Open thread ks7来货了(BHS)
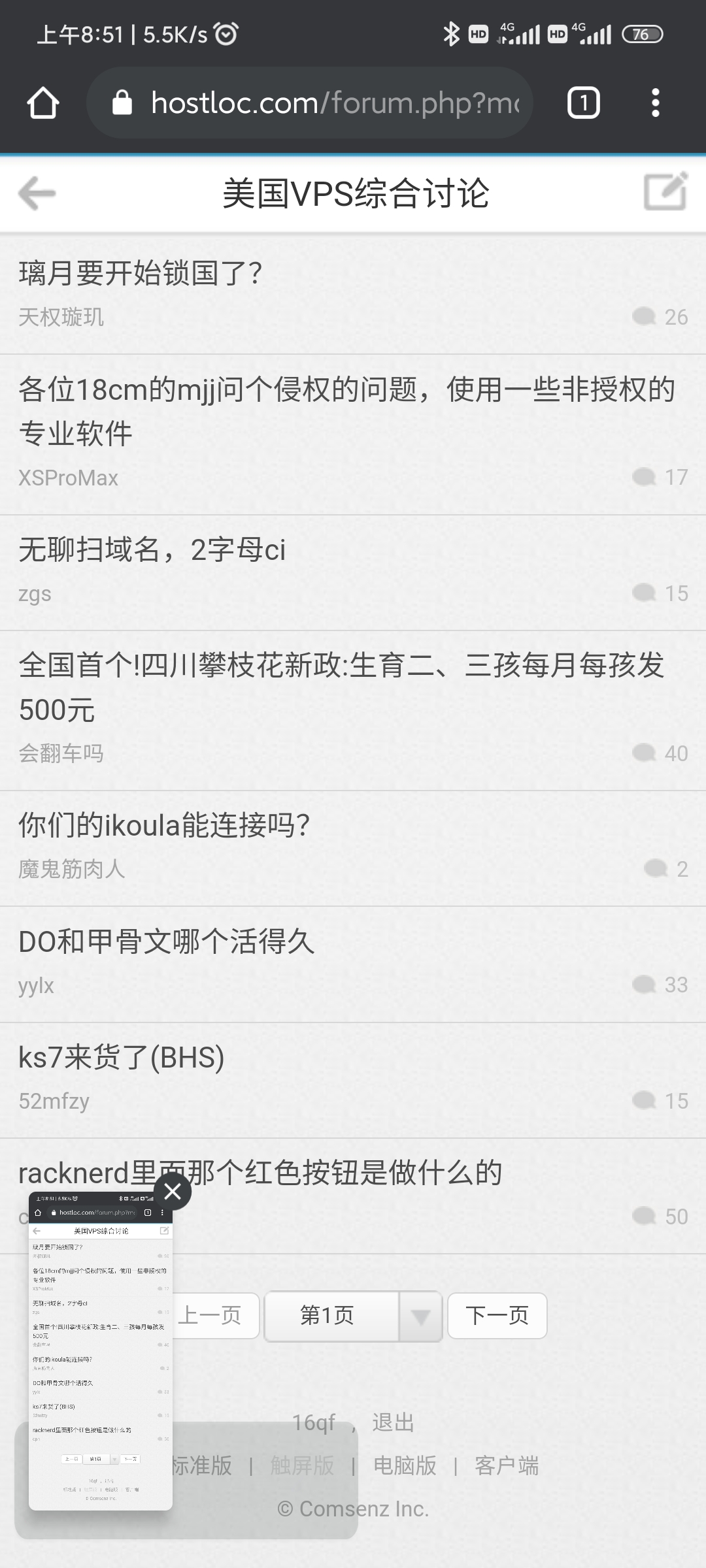706x1568 pixels. 122,1058
